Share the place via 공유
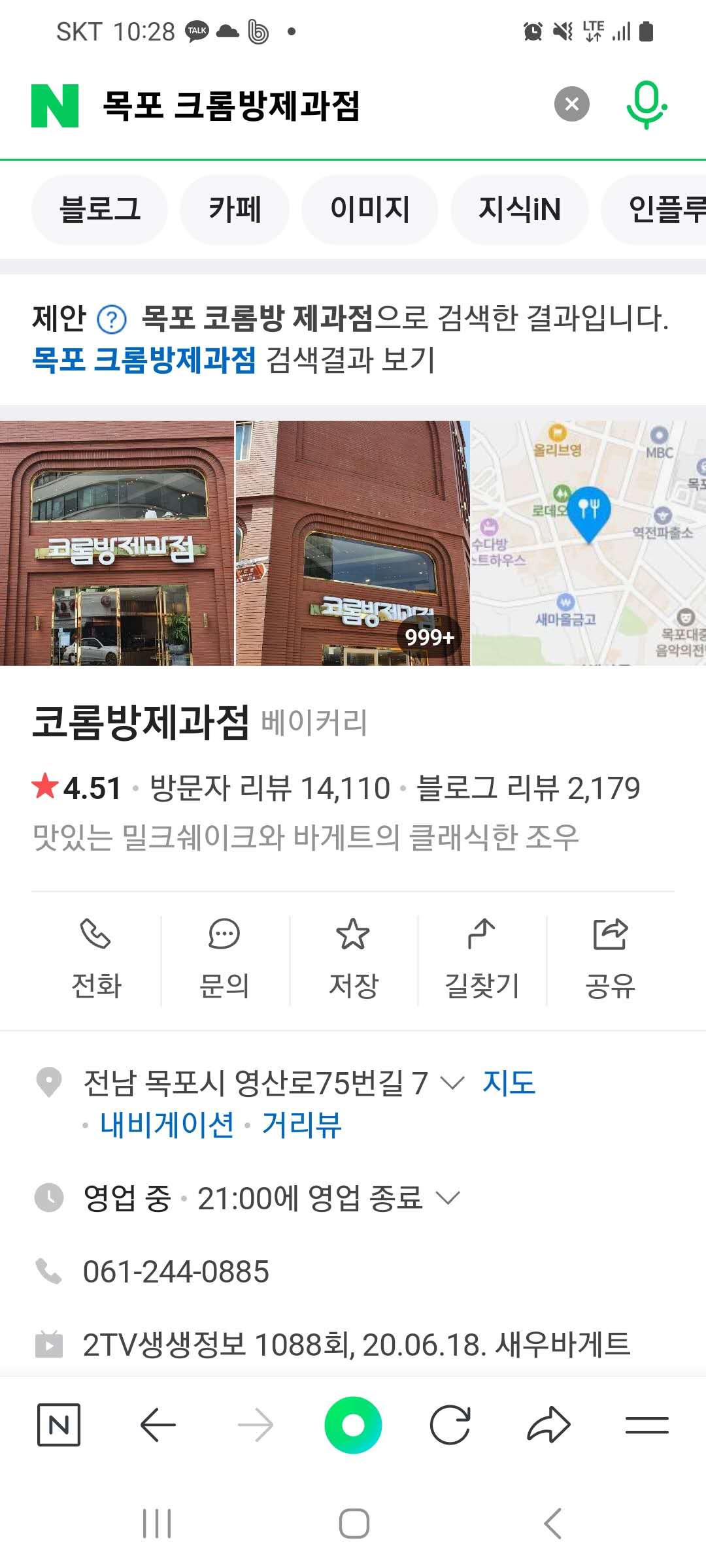 tap(610, 959)
